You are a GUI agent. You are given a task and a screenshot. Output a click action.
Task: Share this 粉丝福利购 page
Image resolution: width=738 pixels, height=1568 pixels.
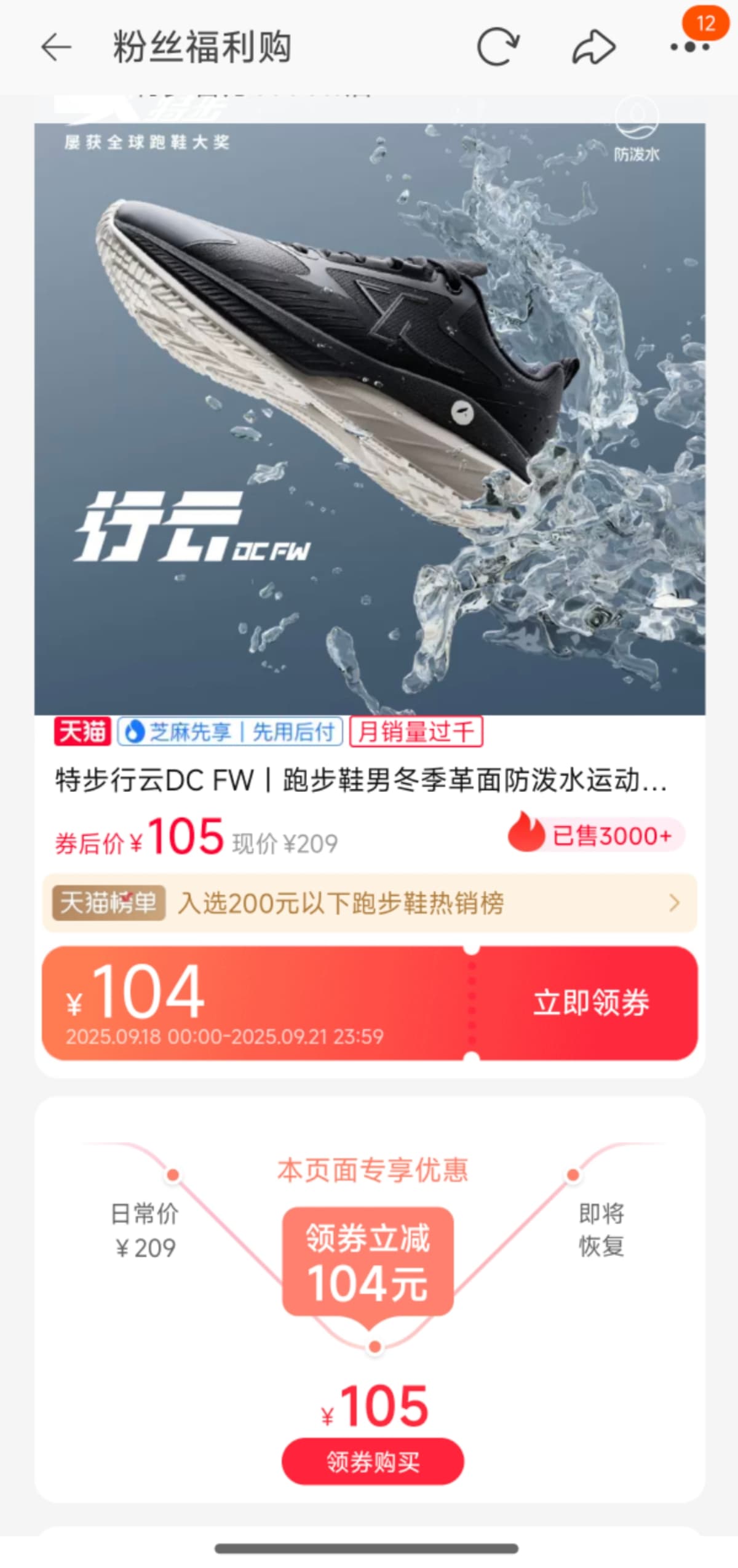[x=593, y=47]
